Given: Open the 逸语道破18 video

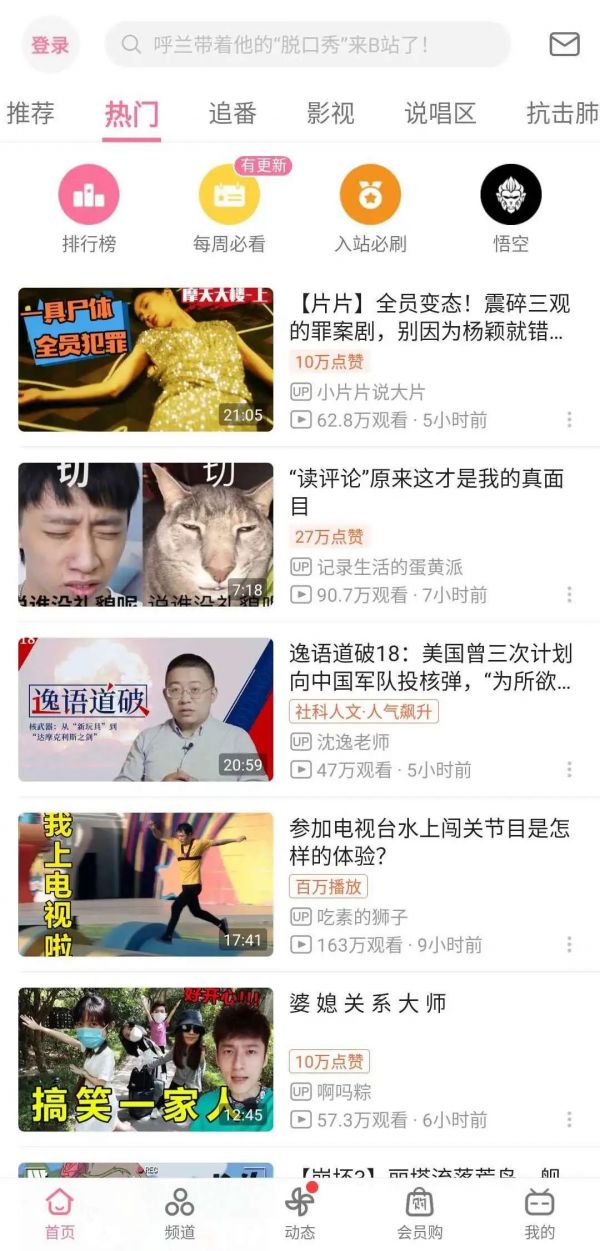Looking at the screenshot, I should 146,710.
